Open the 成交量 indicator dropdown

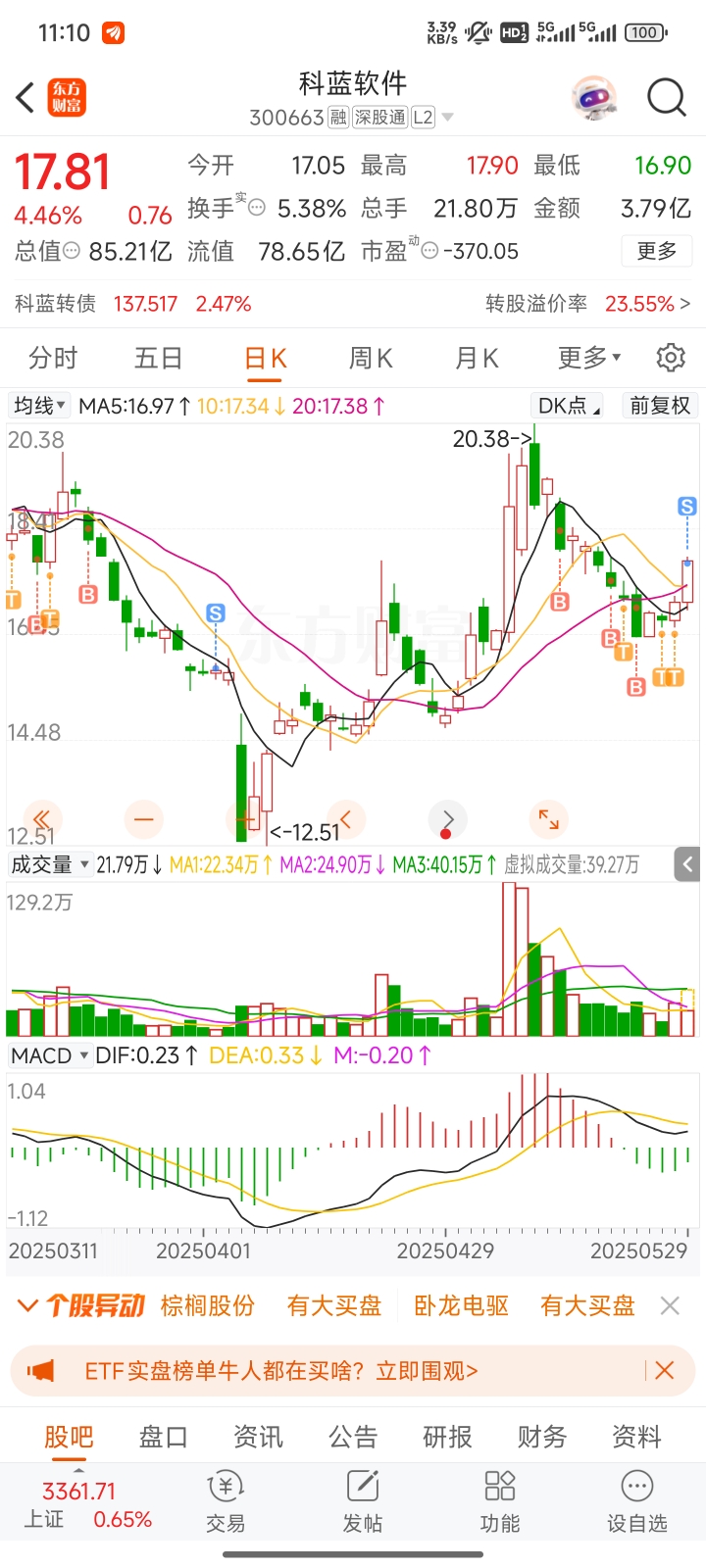click(x=50, y=864)
